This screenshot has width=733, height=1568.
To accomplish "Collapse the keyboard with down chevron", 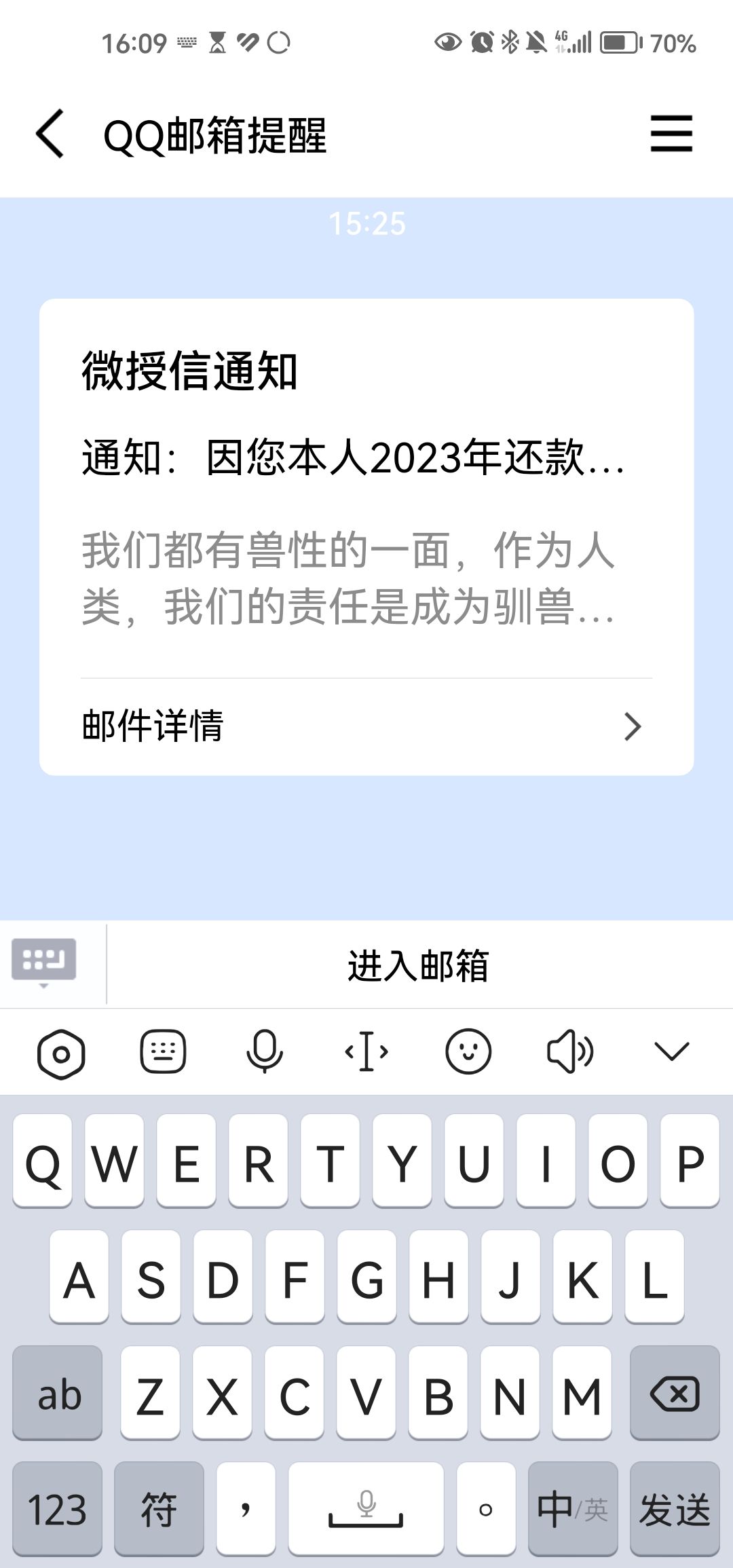I will pos(672,1052).
